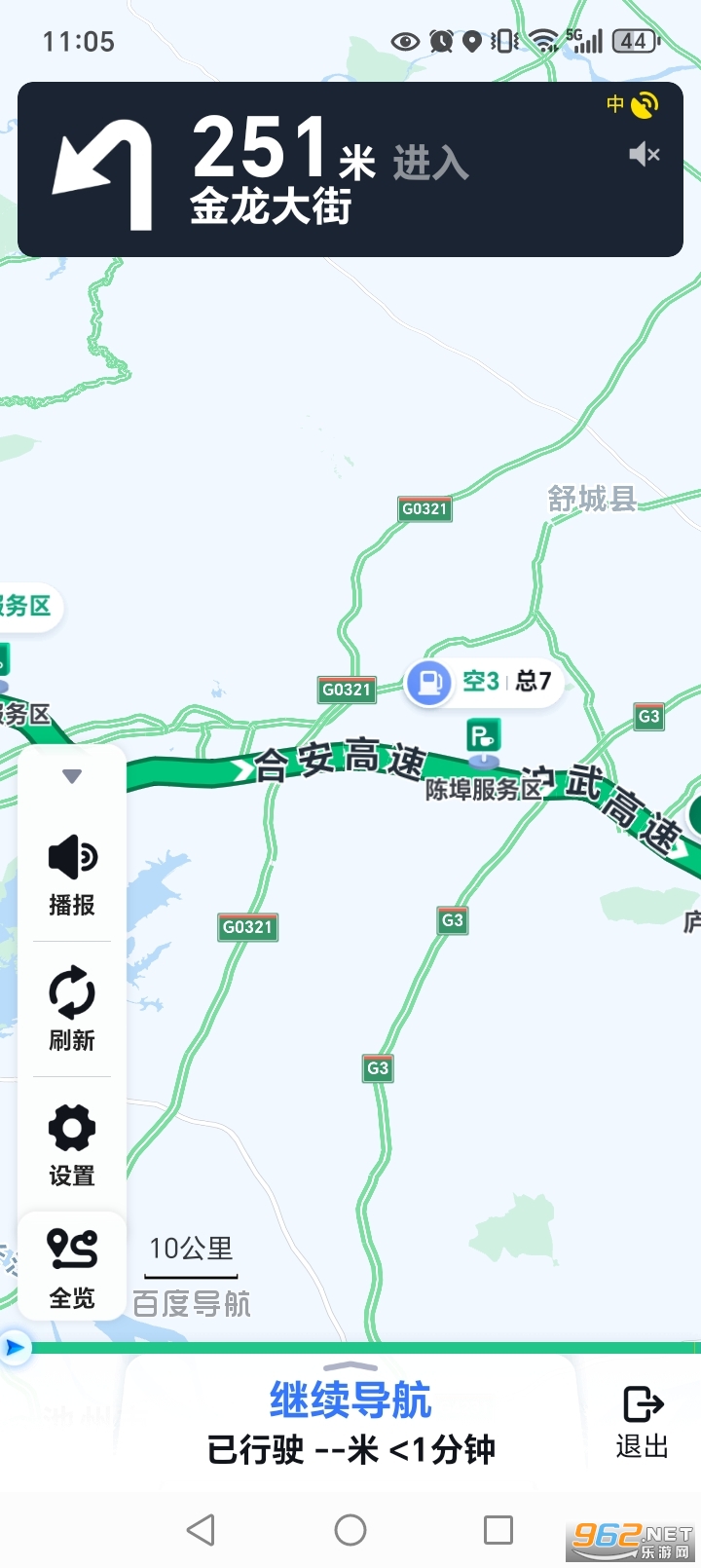Mute the navigation voice with the speaker icon
This screenshot has height=1568, width=701.
[x=645, y=154]
